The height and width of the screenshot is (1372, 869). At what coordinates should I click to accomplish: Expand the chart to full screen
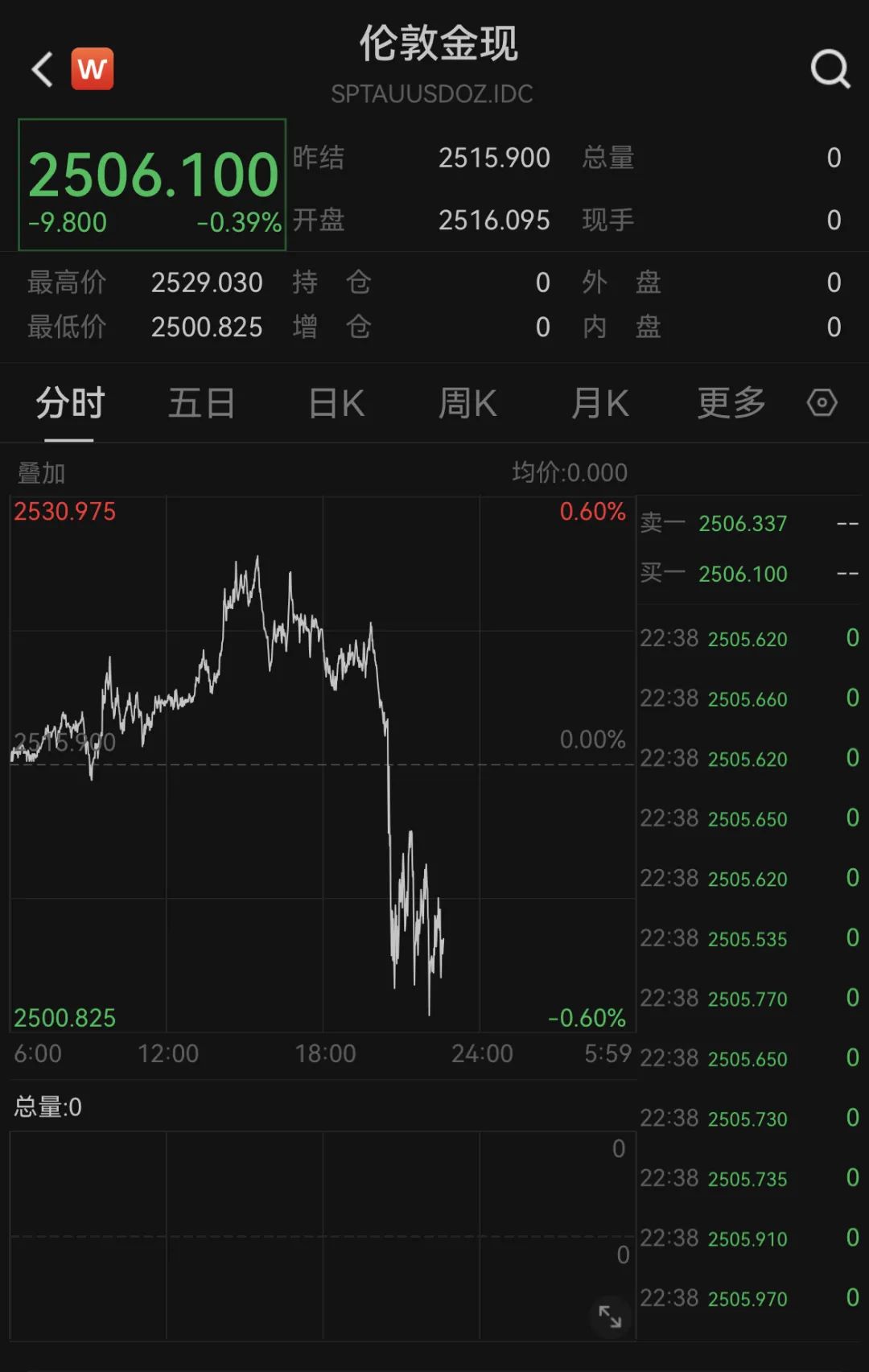pyautogui.click(x=610, y=1317)
